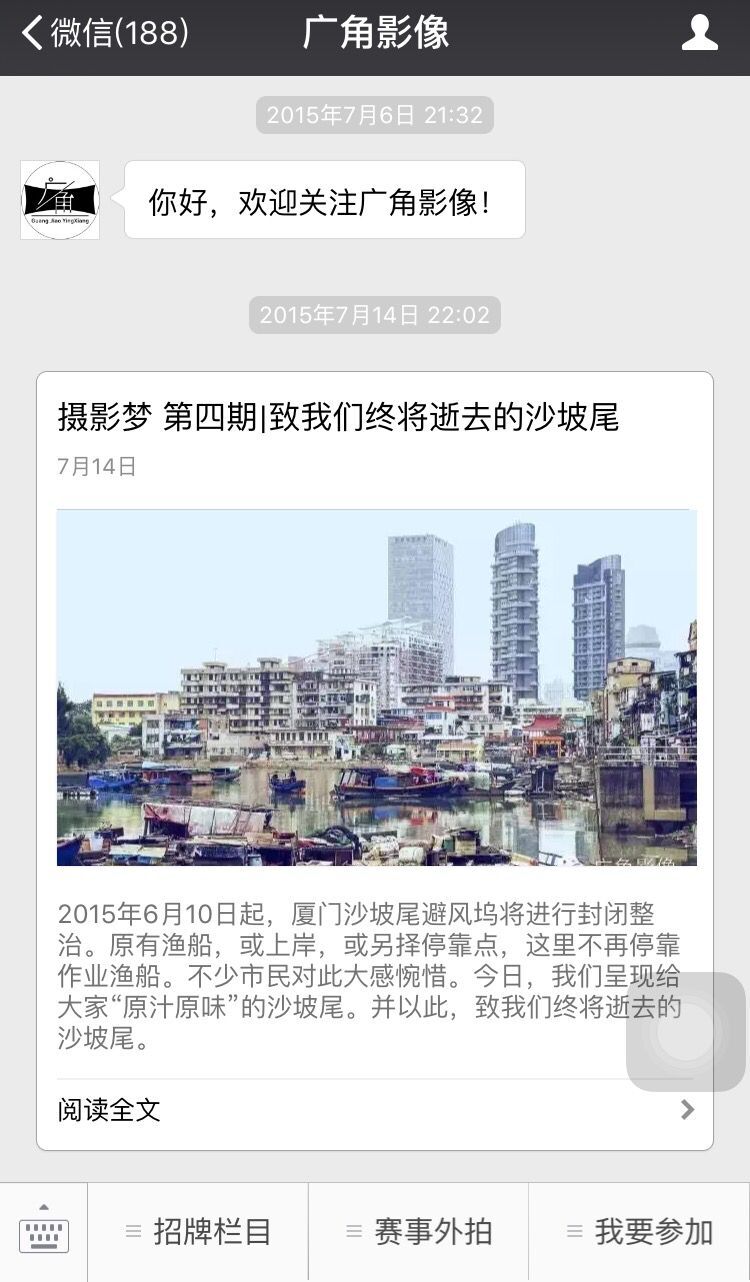Screen dimensions: 750x1282
Task: Switch to keyboard input mode
Action: pos(44,1232)
